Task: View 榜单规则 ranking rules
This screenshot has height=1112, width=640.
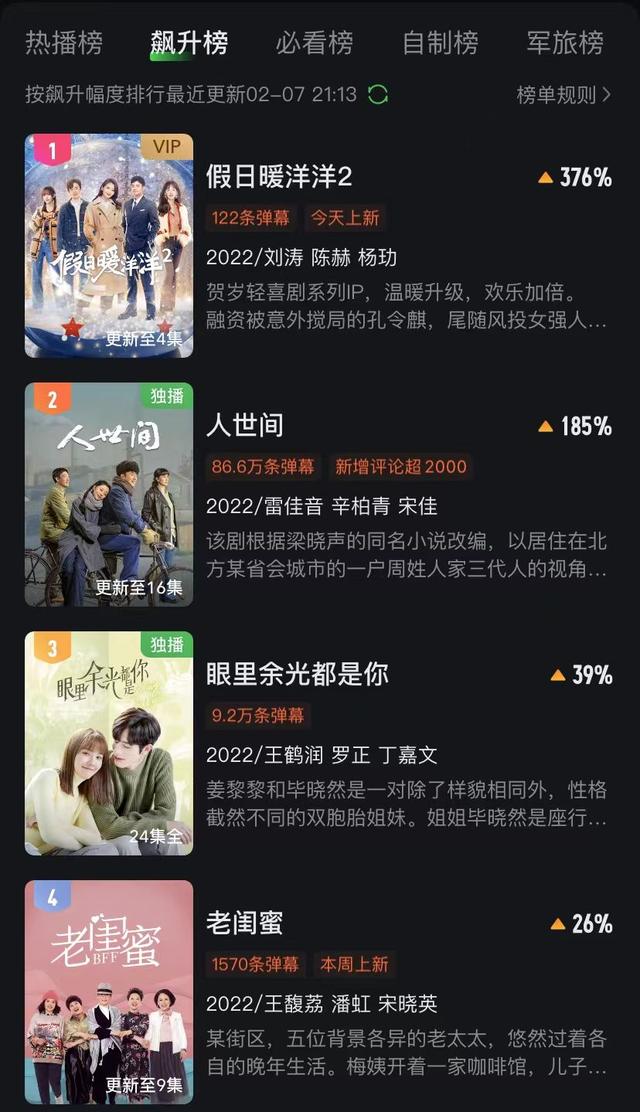Action: (563, 95)
